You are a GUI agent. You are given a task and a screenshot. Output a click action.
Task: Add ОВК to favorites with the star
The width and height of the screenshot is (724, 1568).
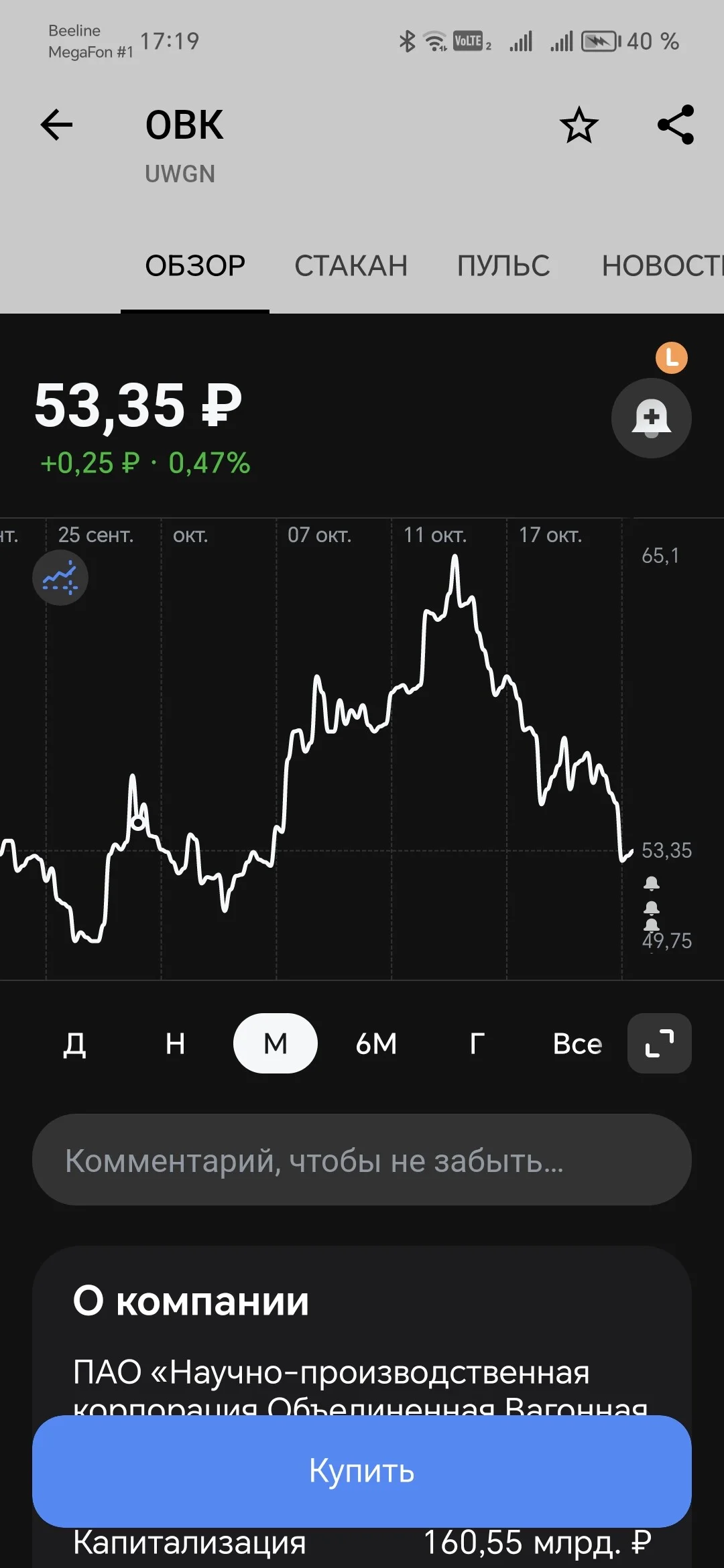point(579,125)
